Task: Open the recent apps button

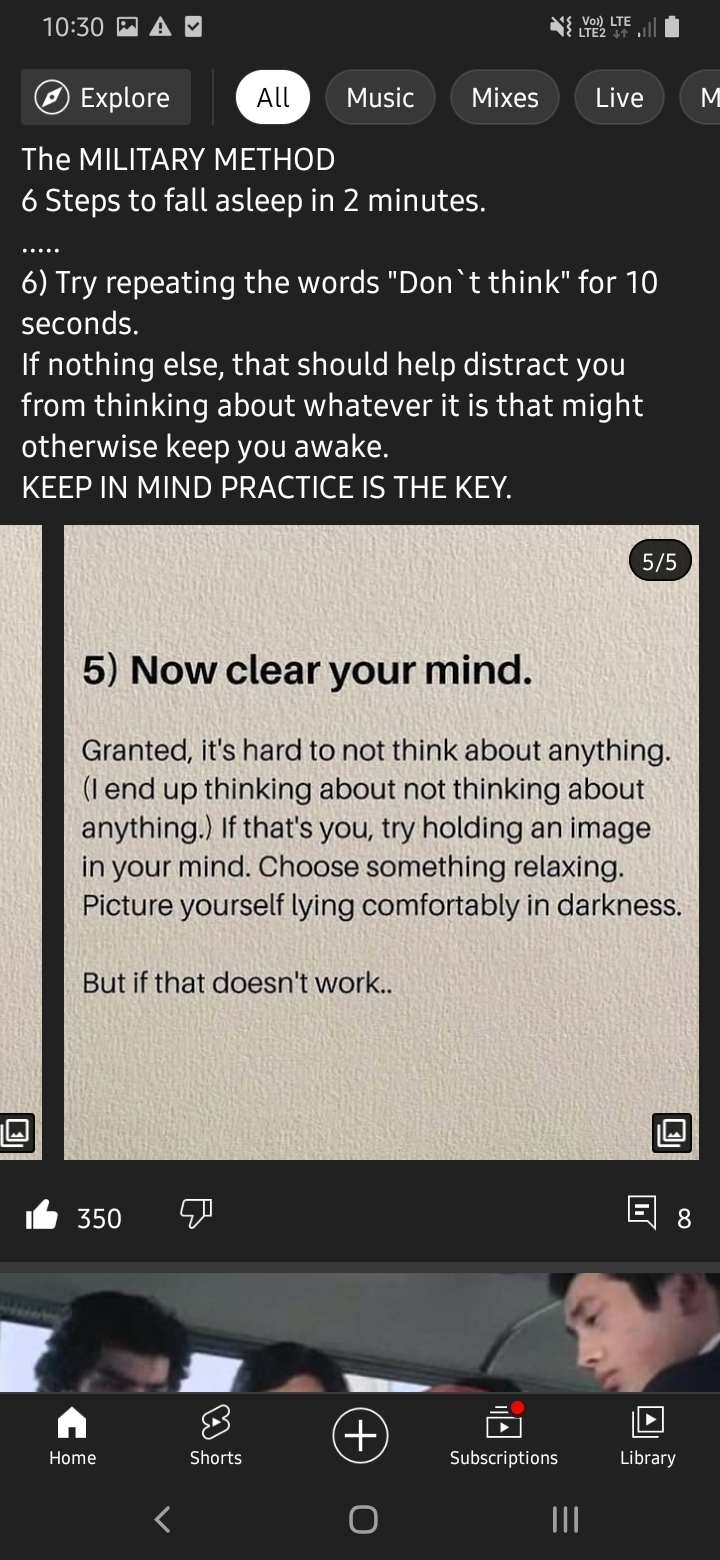Action: click(x=565, y=1519)
